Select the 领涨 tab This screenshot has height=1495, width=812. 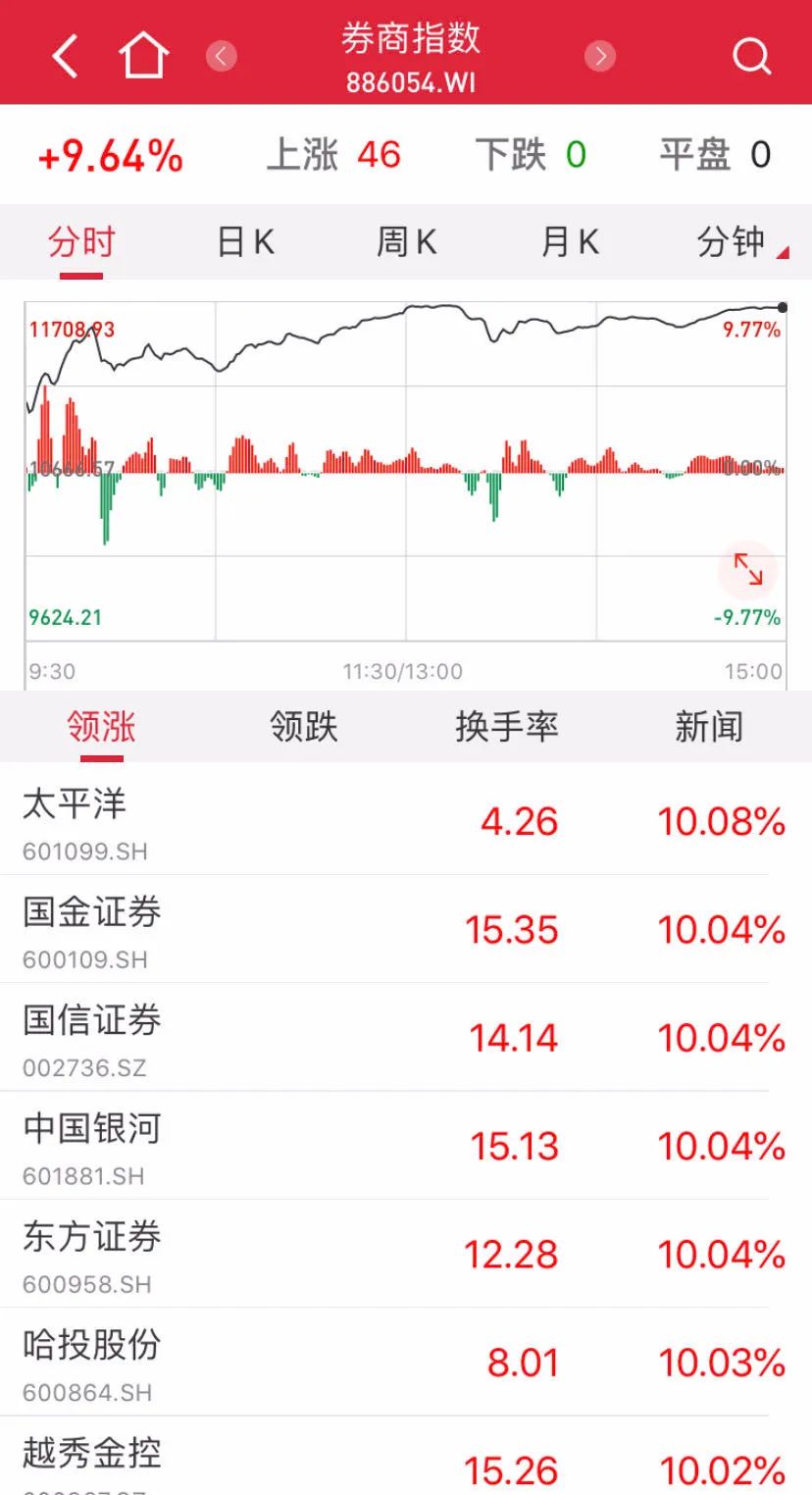pyautogui.click(x=101, y=727)
